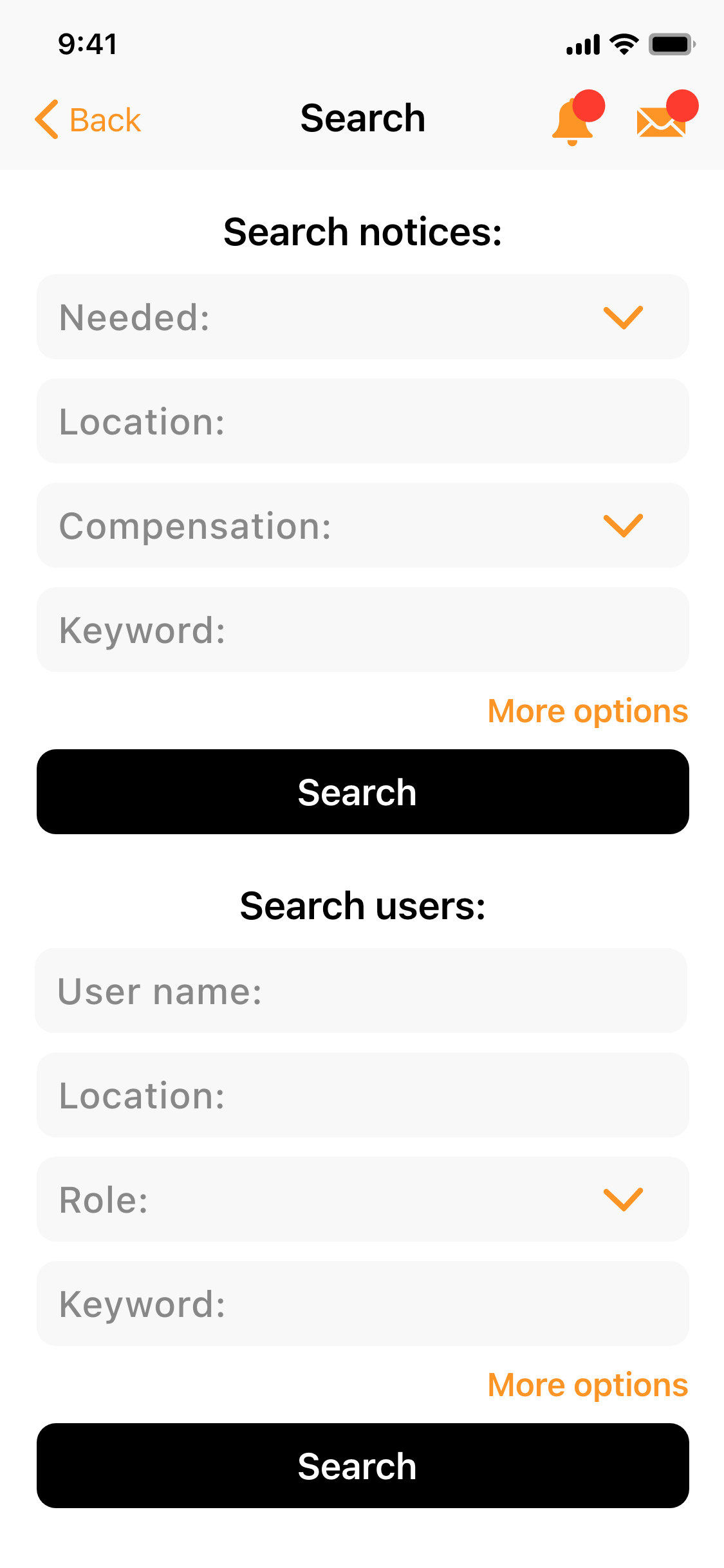The image size is (724, 1568).
Task: Expand the Role dropdown
Action: tap(363, 1199)
